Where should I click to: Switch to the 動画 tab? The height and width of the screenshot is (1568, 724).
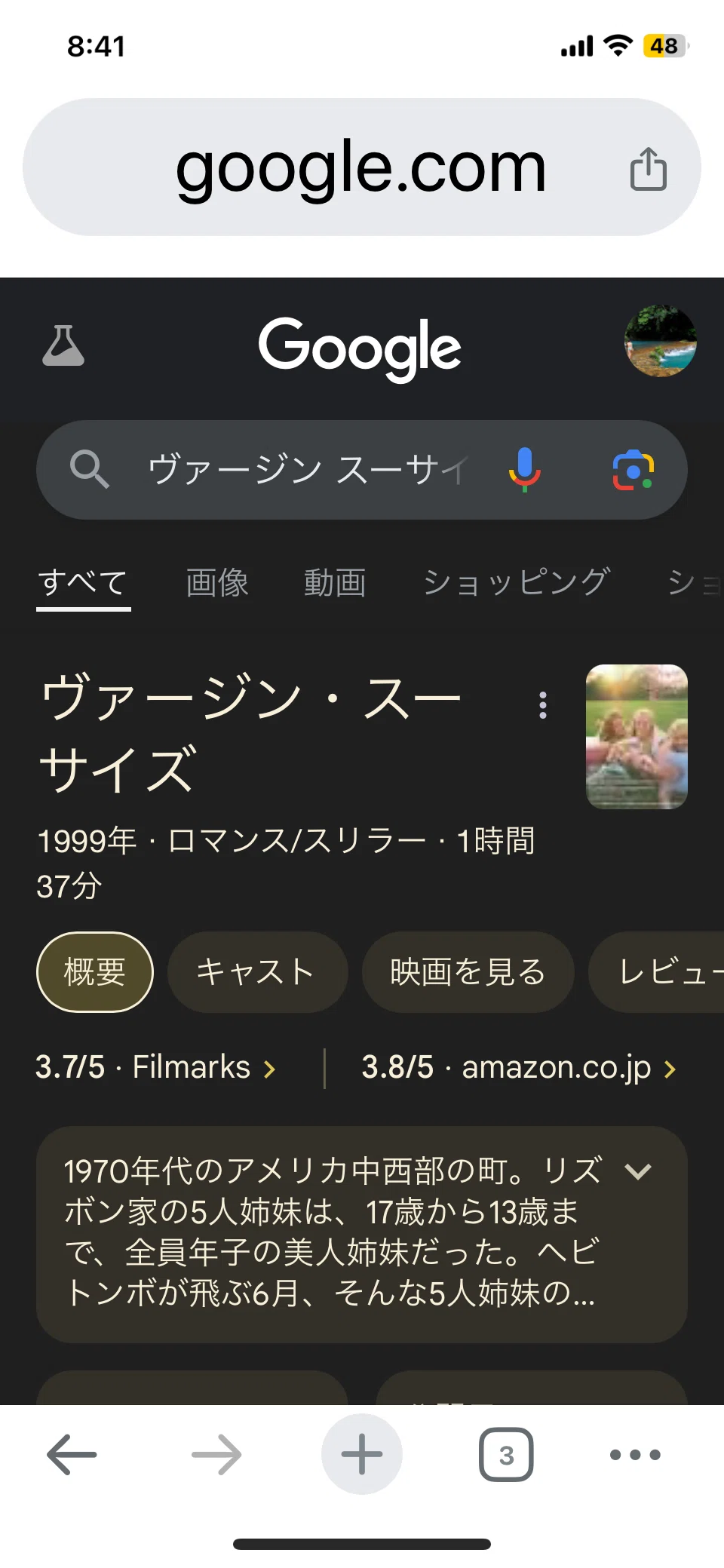coord(335,583)
